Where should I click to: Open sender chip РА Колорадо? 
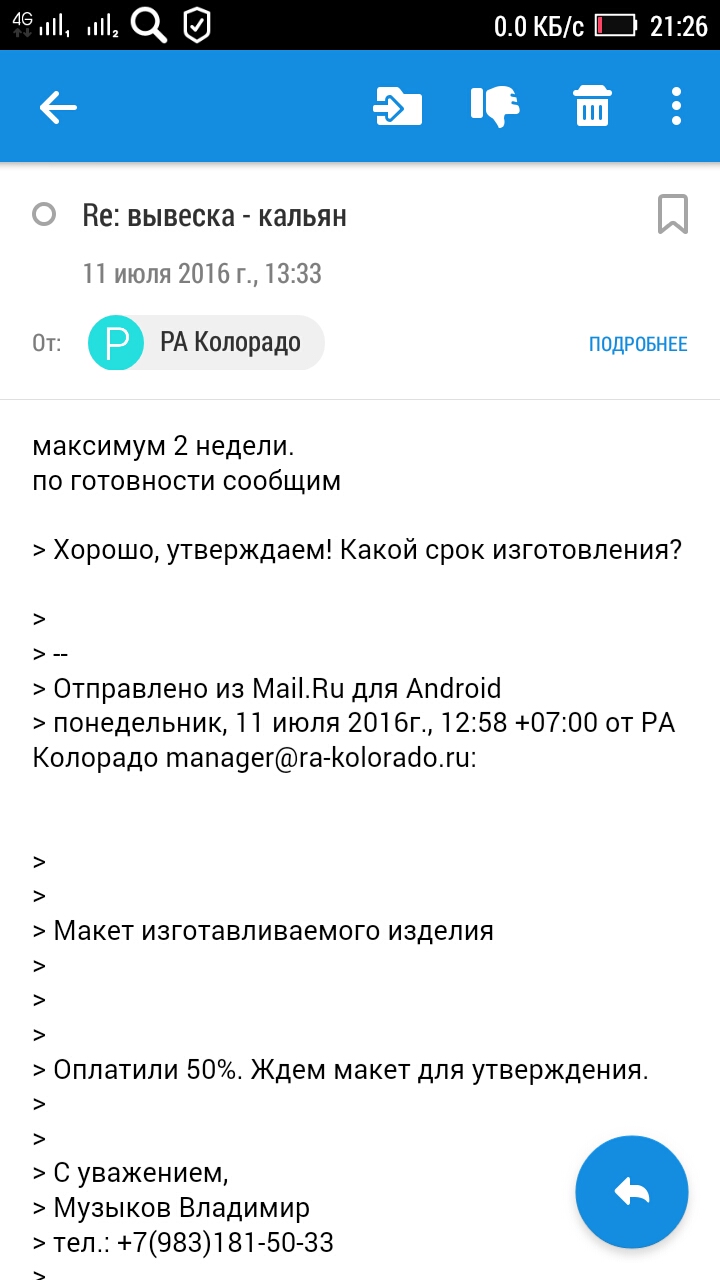[206, 343]
